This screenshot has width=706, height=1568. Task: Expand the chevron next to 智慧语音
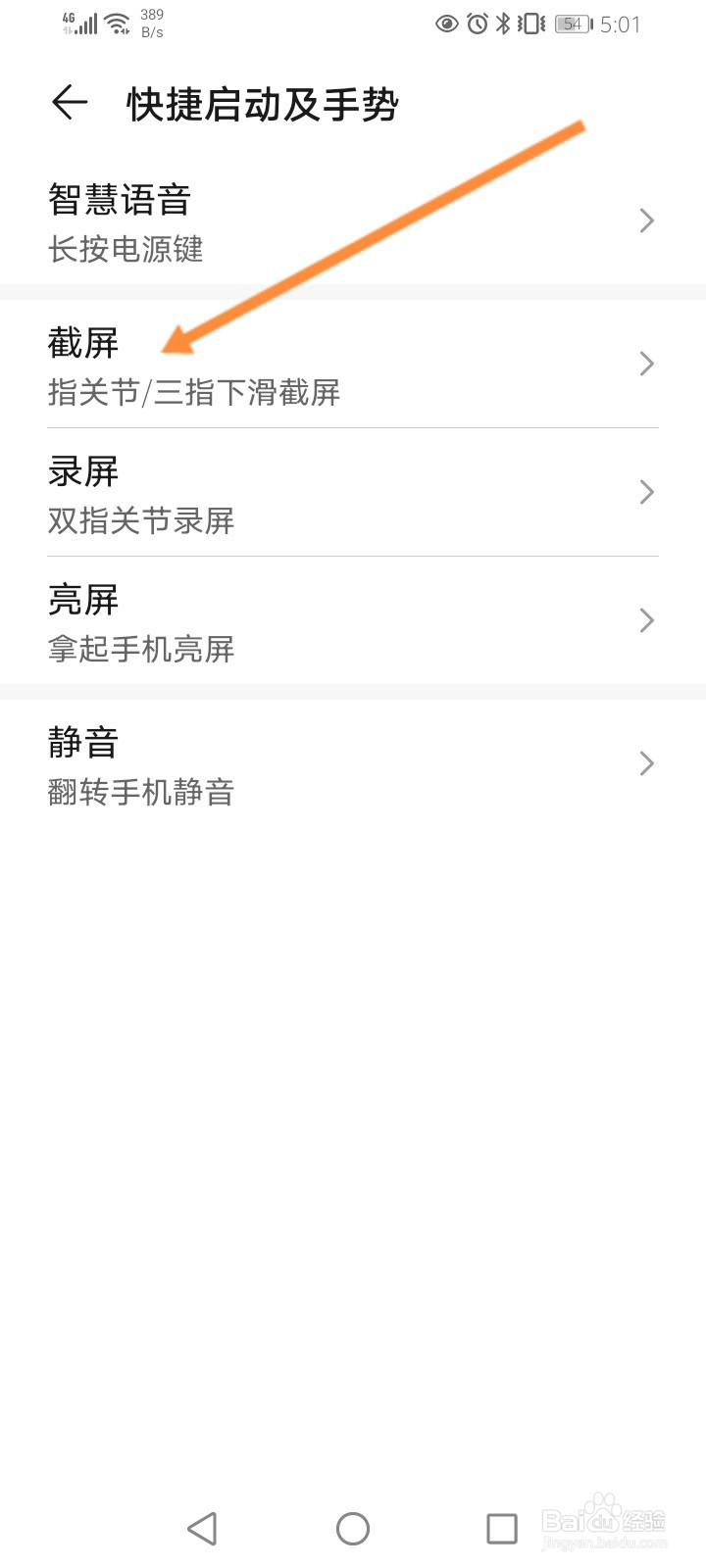[x=645, y=220]
